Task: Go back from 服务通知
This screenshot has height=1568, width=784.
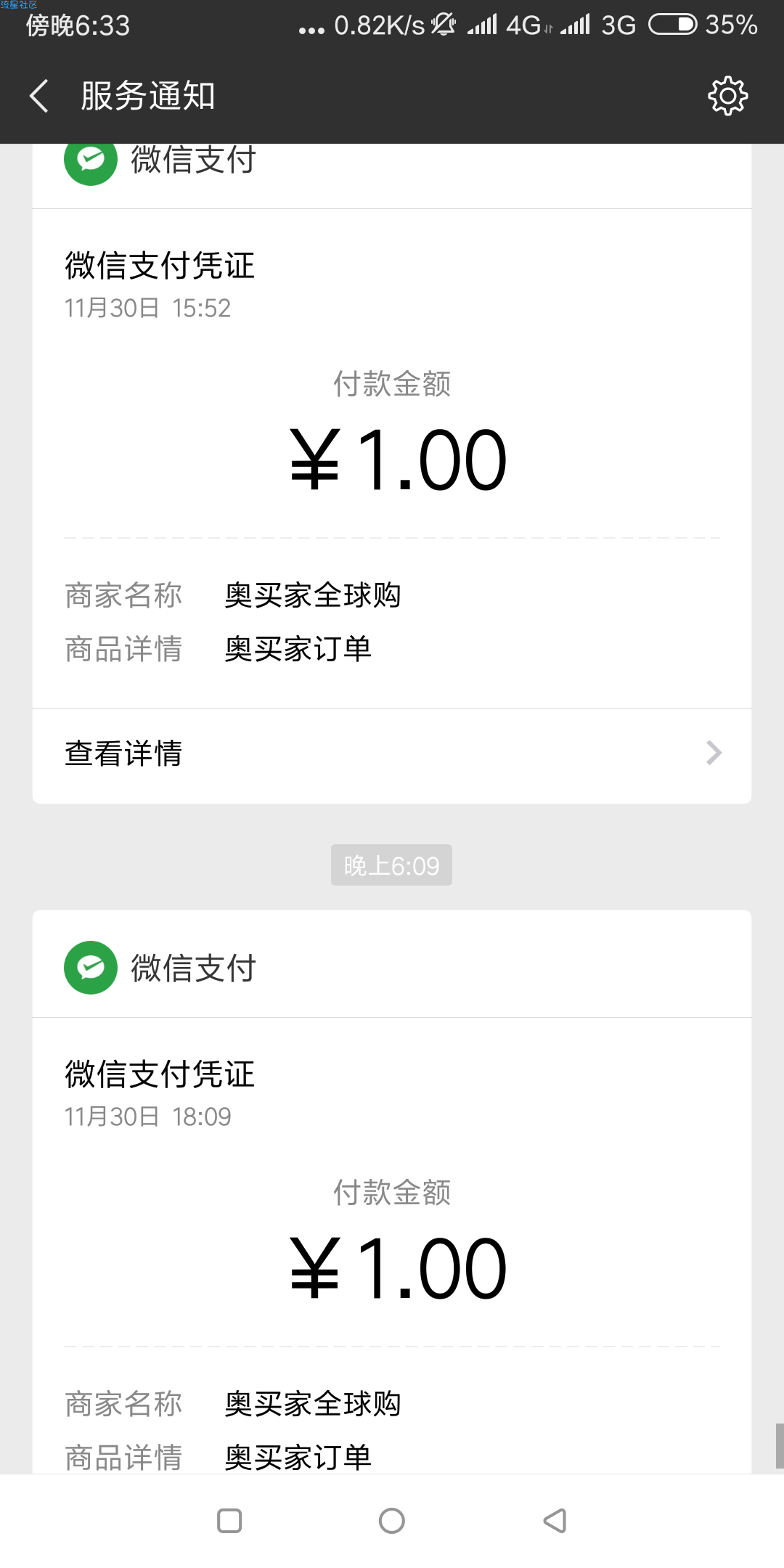Action: 39,96
